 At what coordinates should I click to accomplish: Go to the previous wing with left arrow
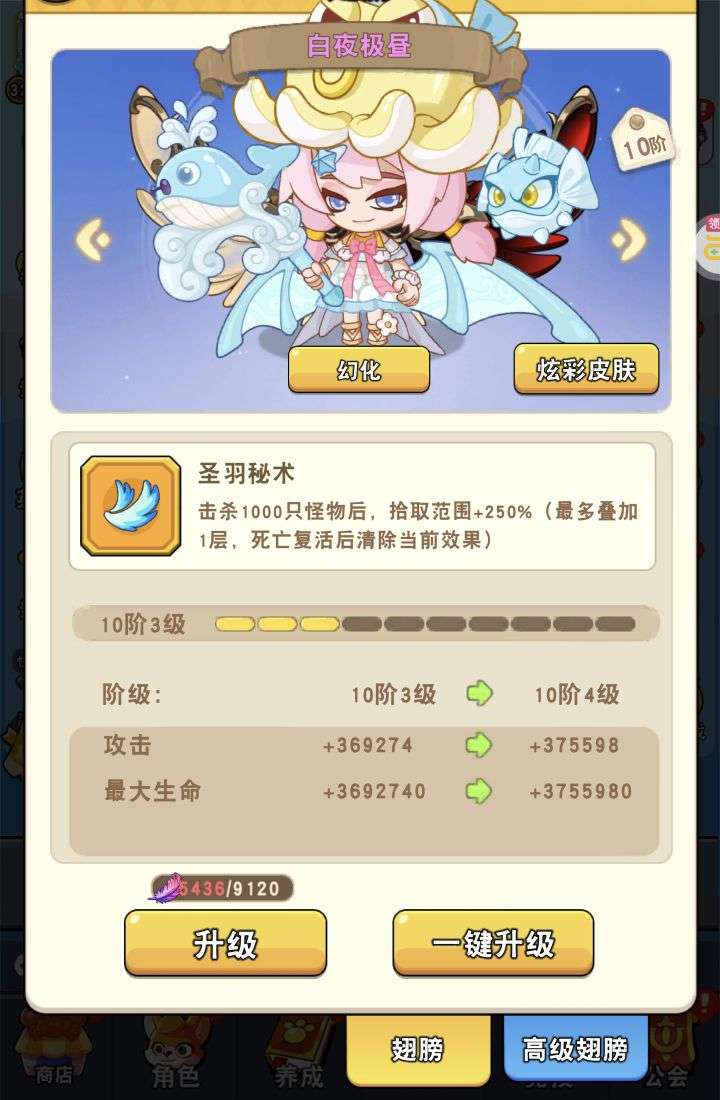click(93, 240)
